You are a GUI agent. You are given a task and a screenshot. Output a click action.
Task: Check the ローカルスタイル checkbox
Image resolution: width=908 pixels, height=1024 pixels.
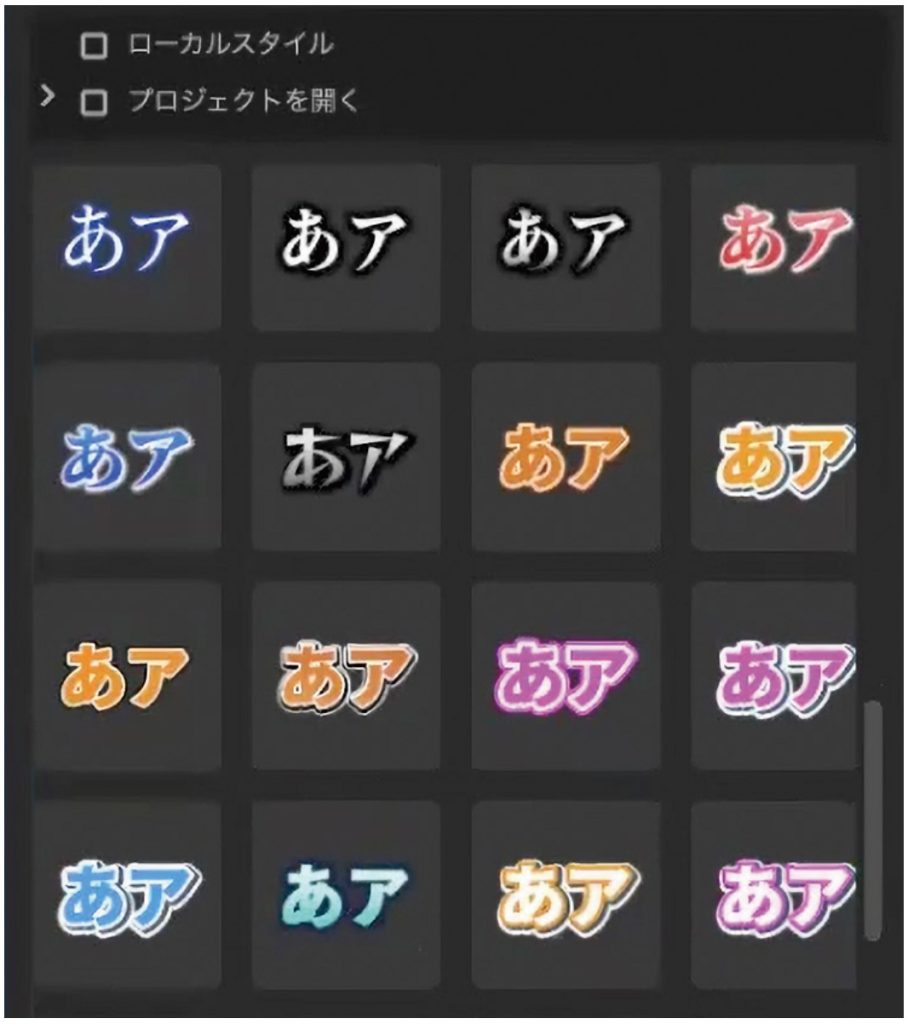click(94, 46)
